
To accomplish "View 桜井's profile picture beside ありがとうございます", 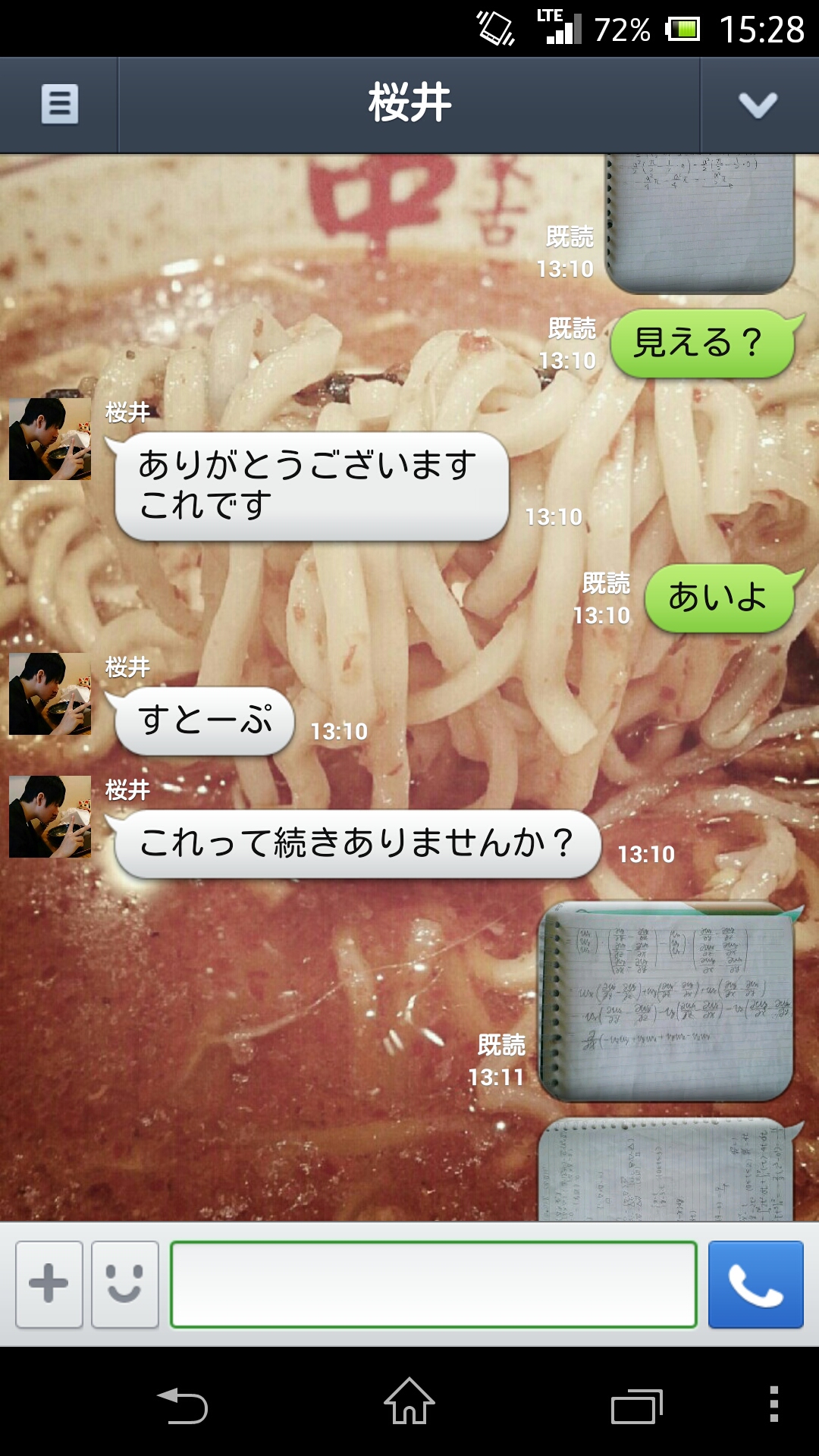I will 50,439.
